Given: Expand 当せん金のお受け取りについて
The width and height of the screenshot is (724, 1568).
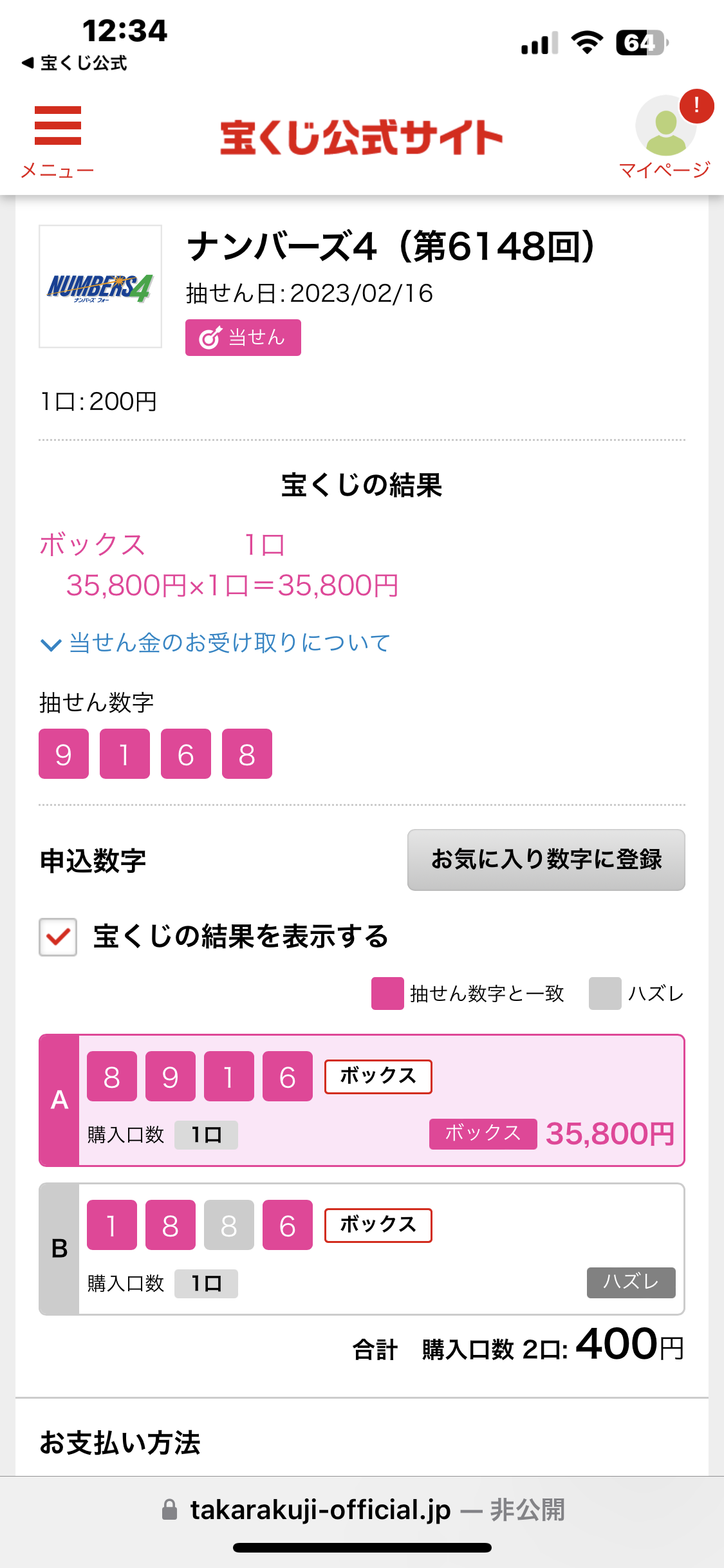Looking at the screenshot, I should (x=216, y=643).
